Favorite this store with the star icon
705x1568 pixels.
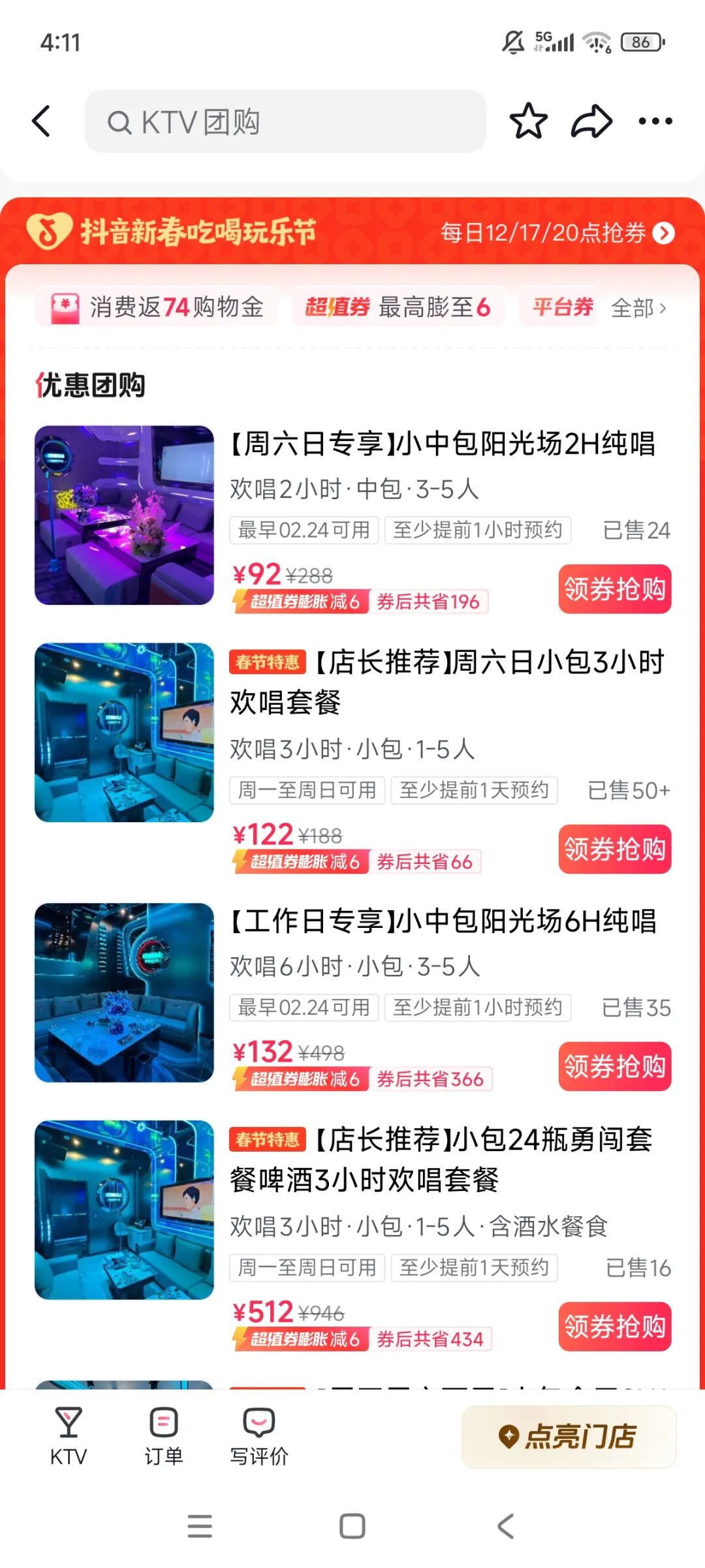pyautogui.click(x=528, y=121)
